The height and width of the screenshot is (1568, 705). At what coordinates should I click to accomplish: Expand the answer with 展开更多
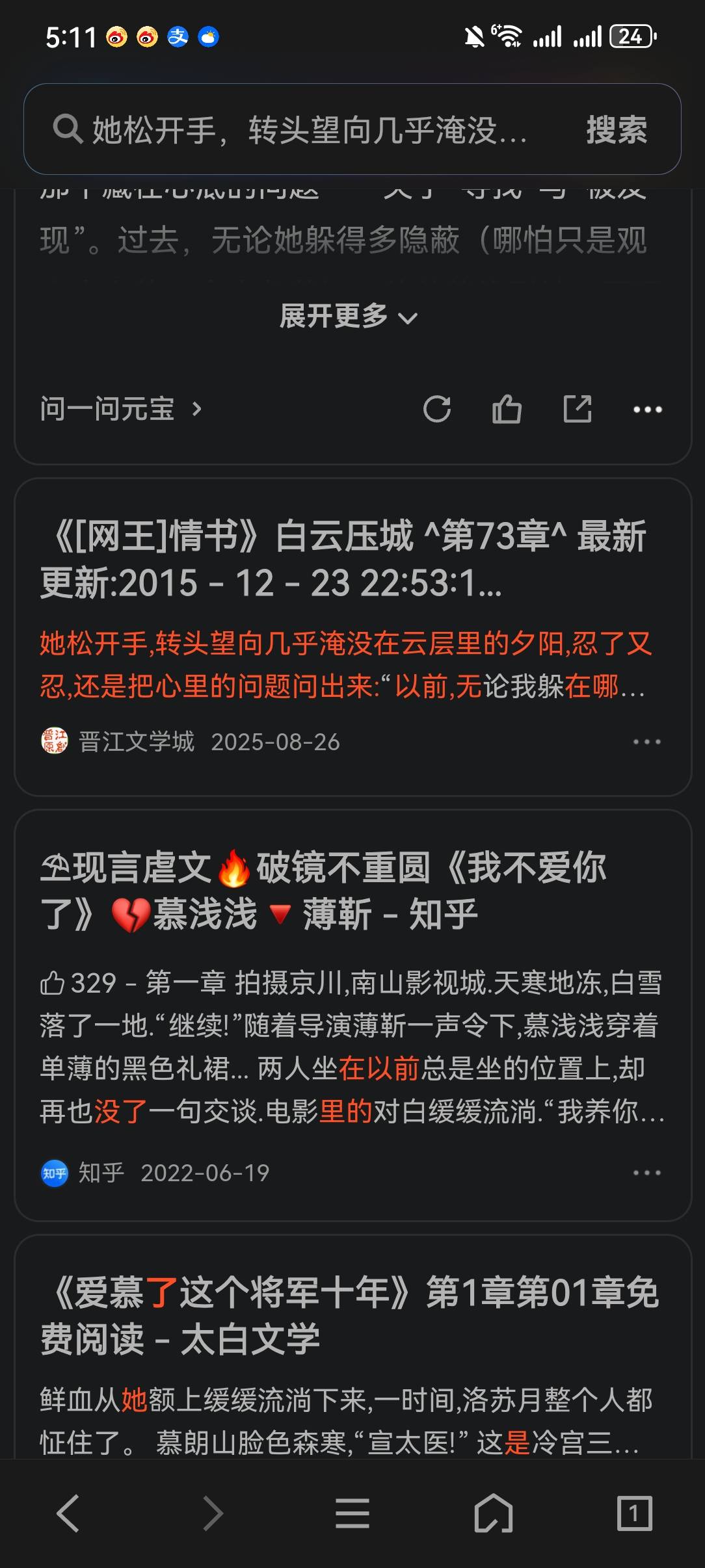tap(348, 317)
